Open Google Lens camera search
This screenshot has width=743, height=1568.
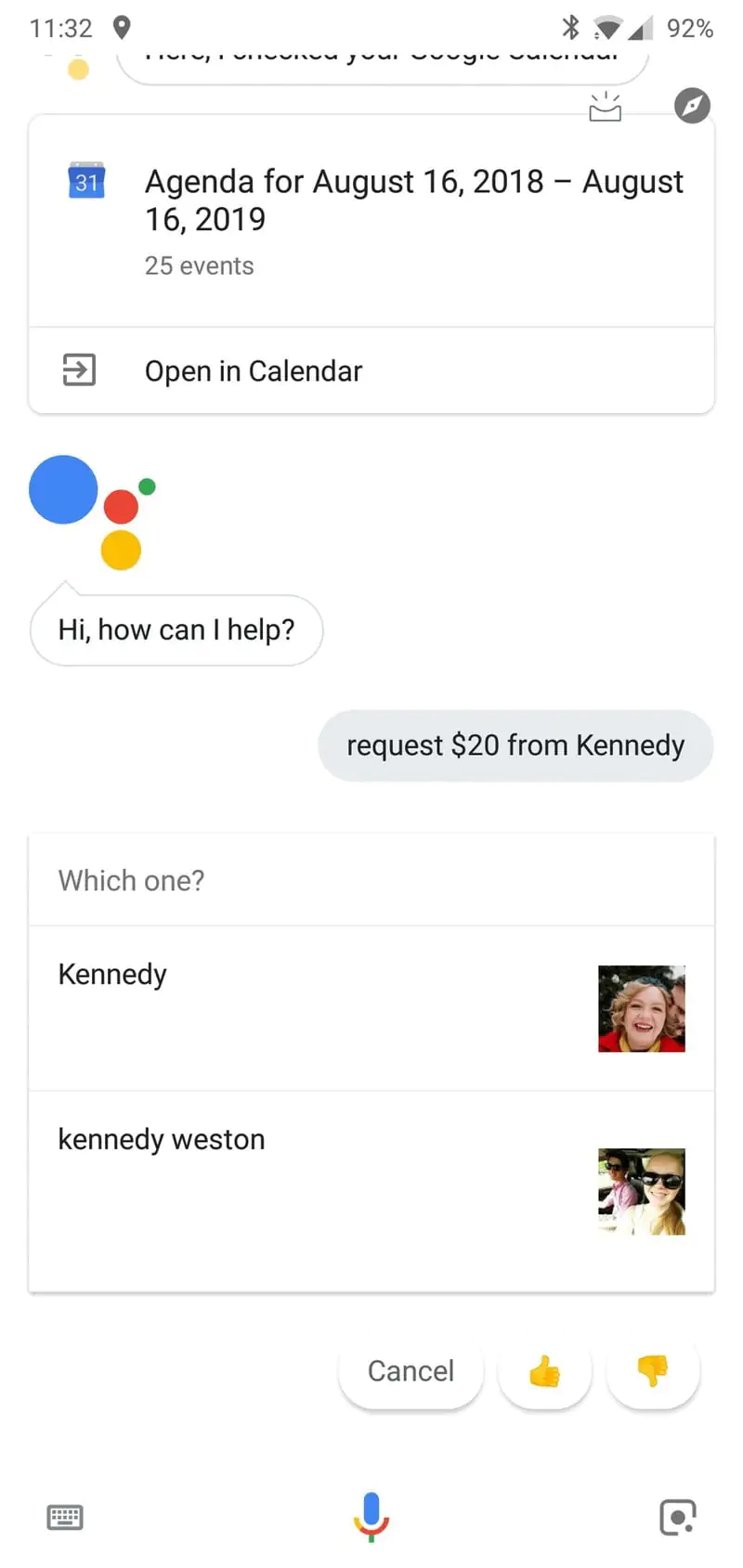click(x=677, y=1517)
